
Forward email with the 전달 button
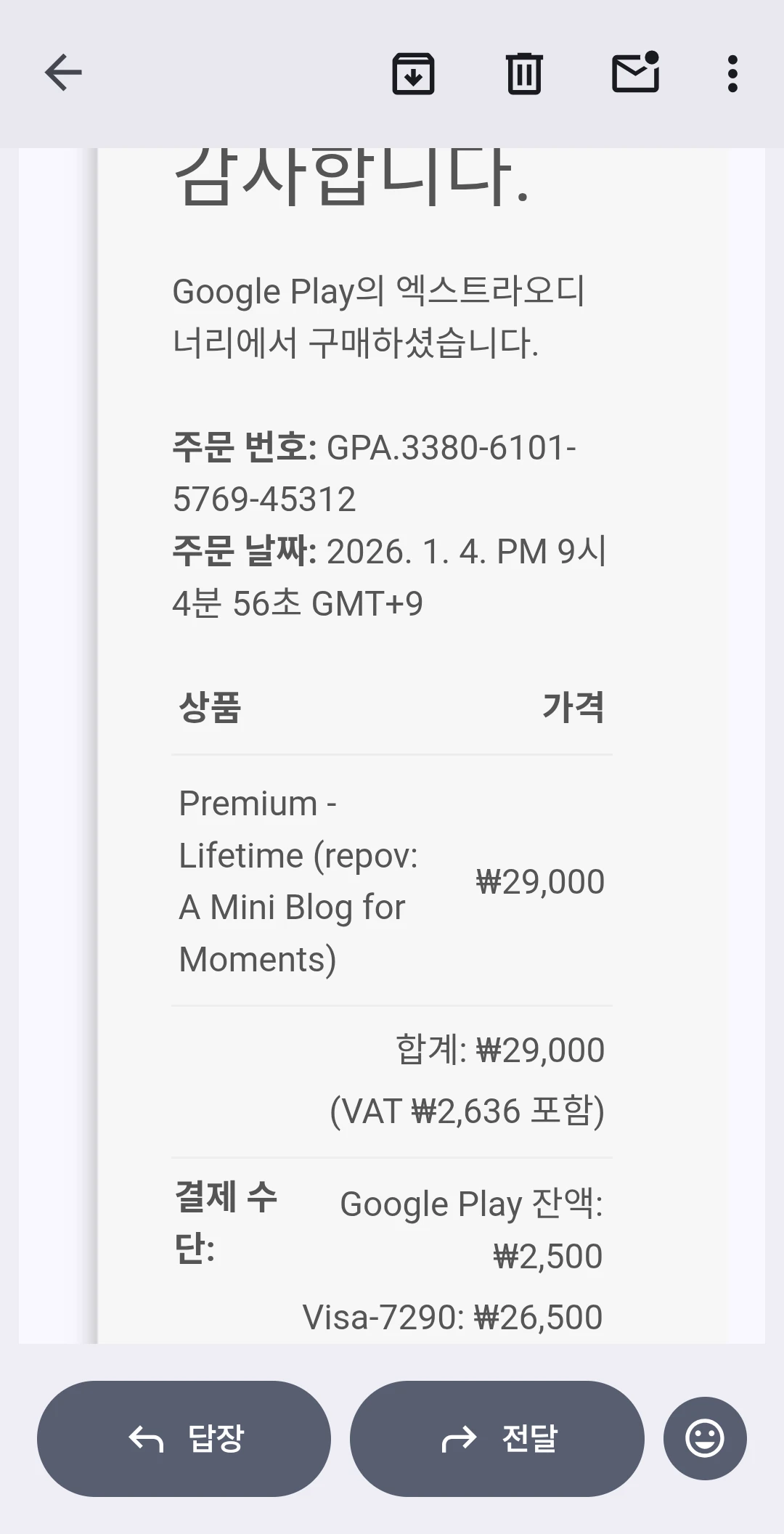click(497, 1438)
